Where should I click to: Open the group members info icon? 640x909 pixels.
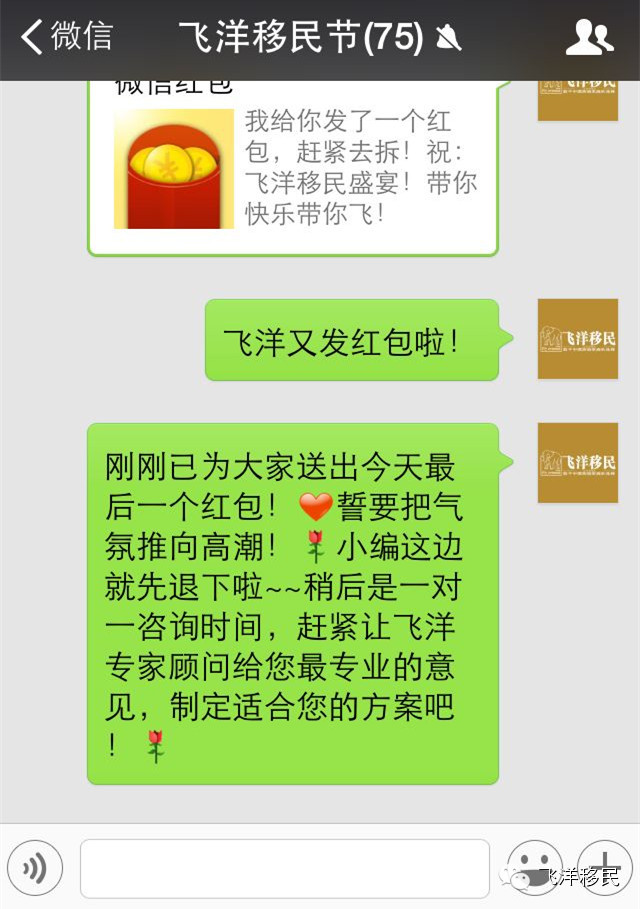[x=589, y=38]
